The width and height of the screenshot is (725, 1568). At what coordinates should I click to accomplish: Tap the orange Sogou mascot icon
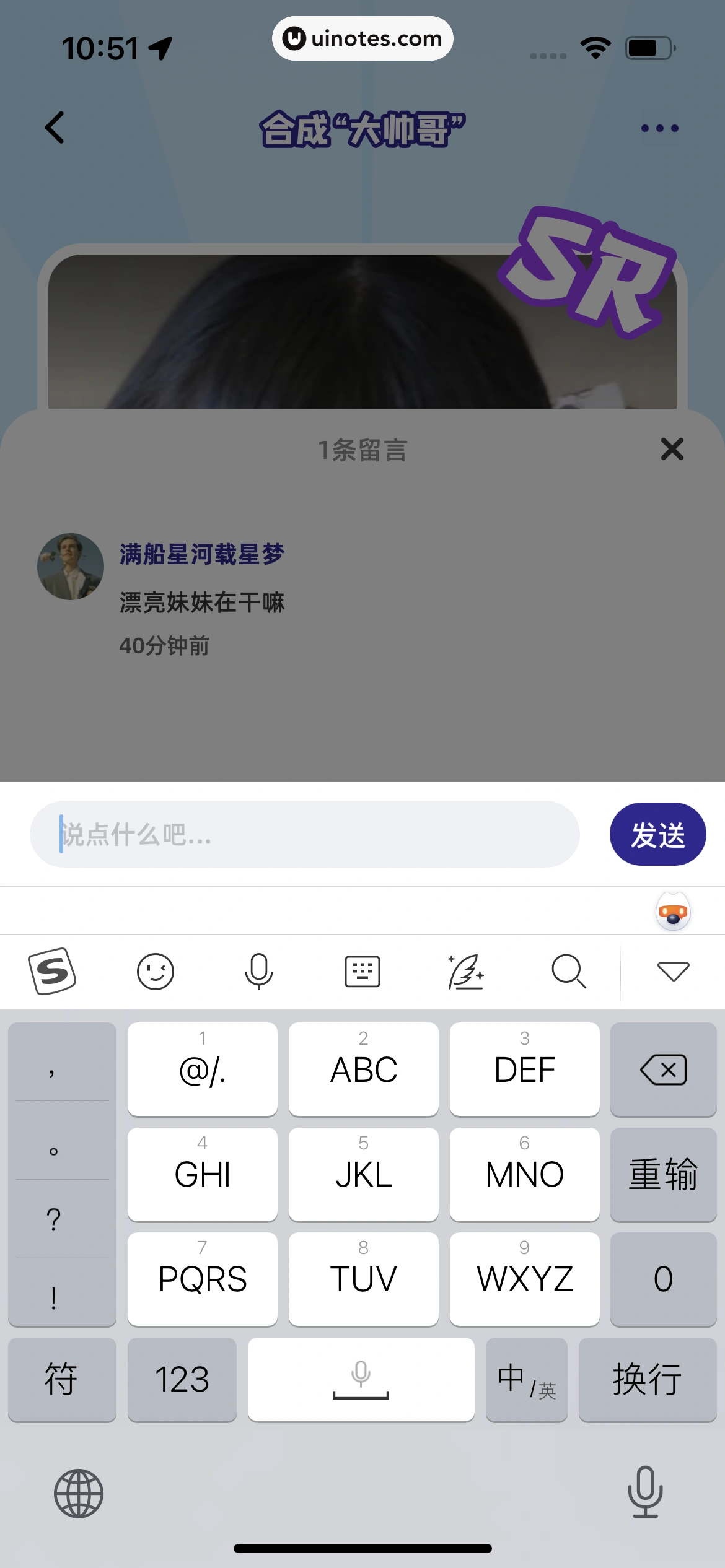(x=672, y=912)
